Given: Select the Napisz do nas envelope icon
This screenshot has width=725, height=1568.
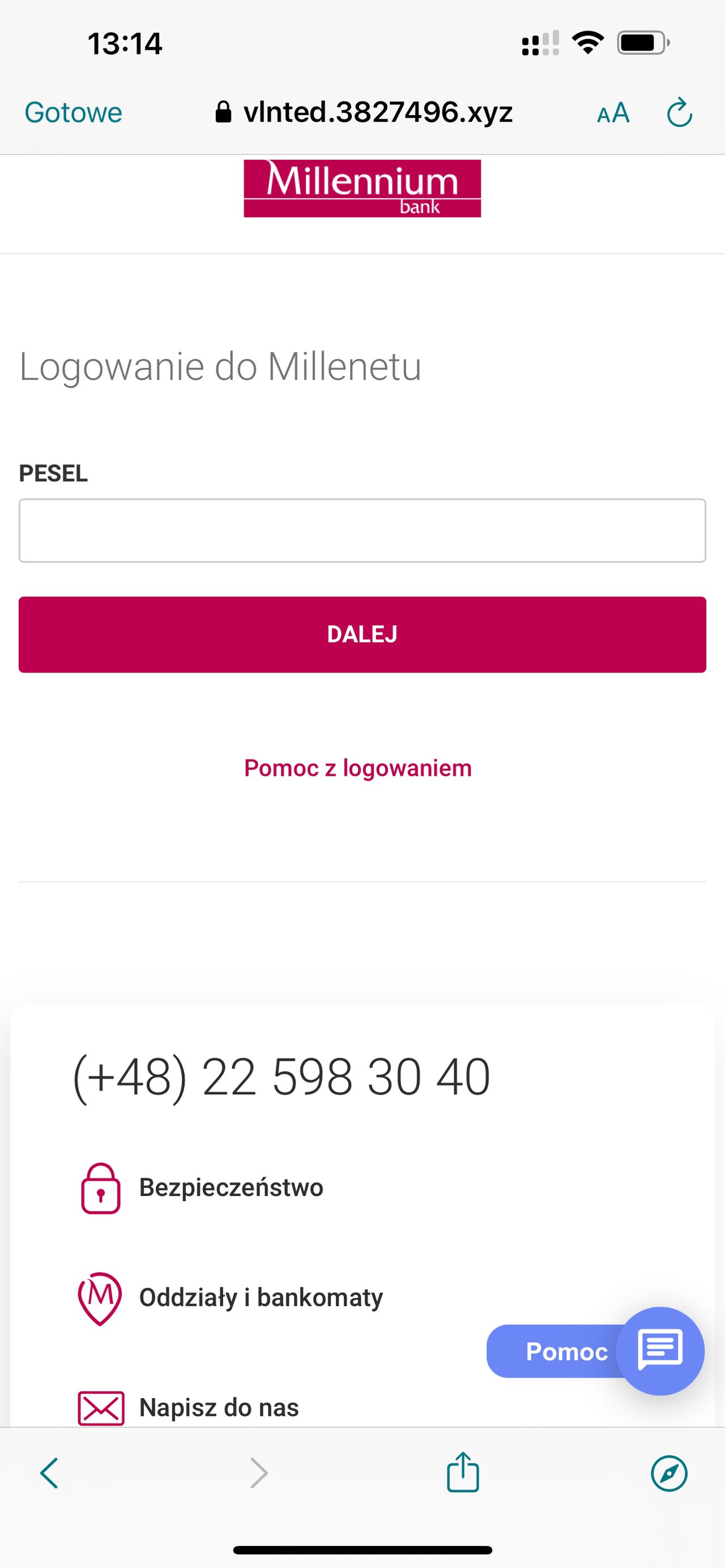Looking at the screenshot, I should coord(100,1407).
